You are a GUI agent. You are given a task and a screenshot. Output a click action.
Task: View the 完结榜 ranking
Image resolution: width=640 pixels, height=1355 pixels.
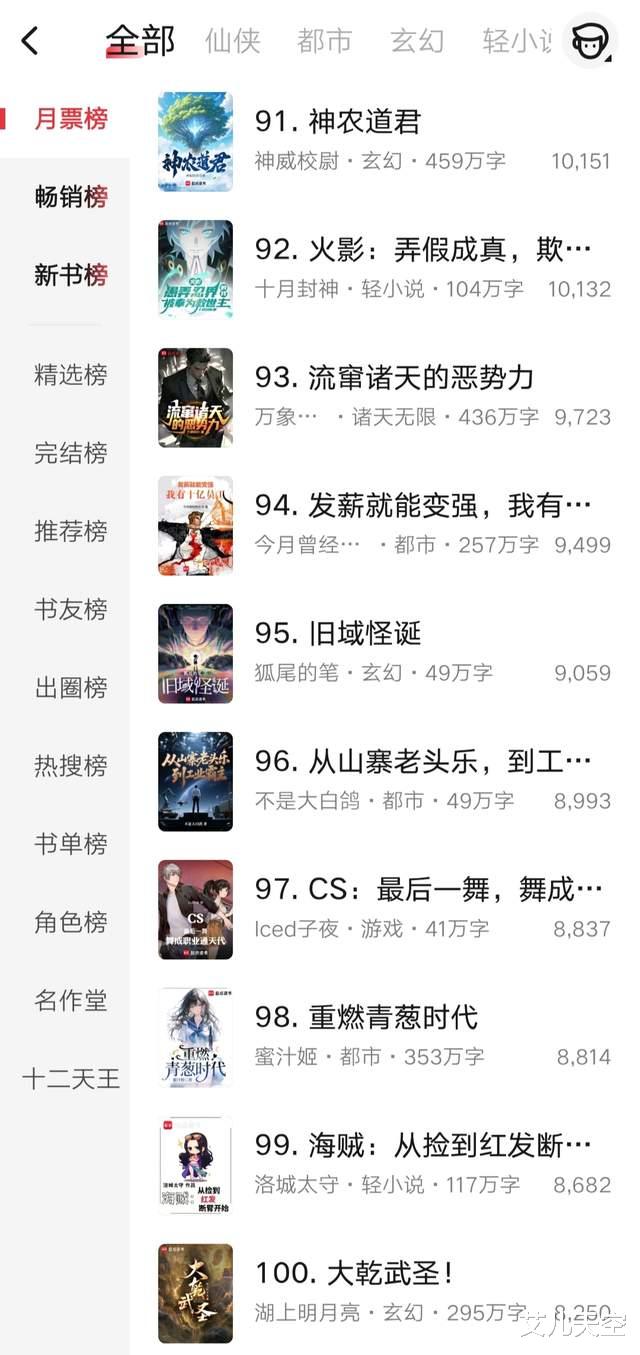tap(71, 453)
